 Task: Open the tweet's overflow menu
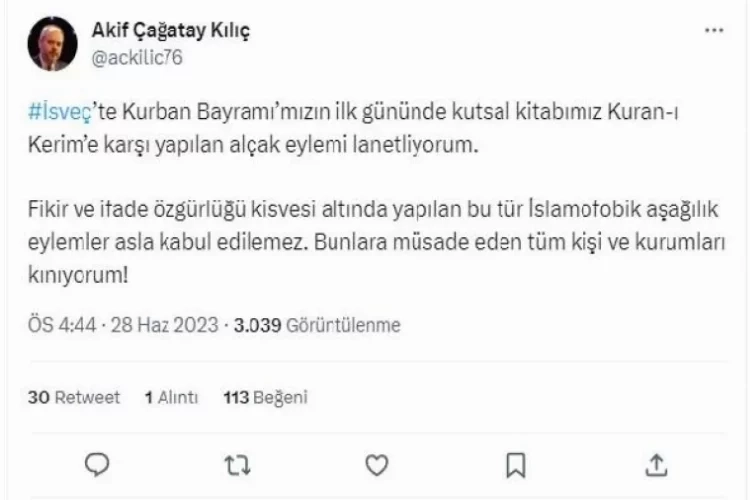click(713, 31)
